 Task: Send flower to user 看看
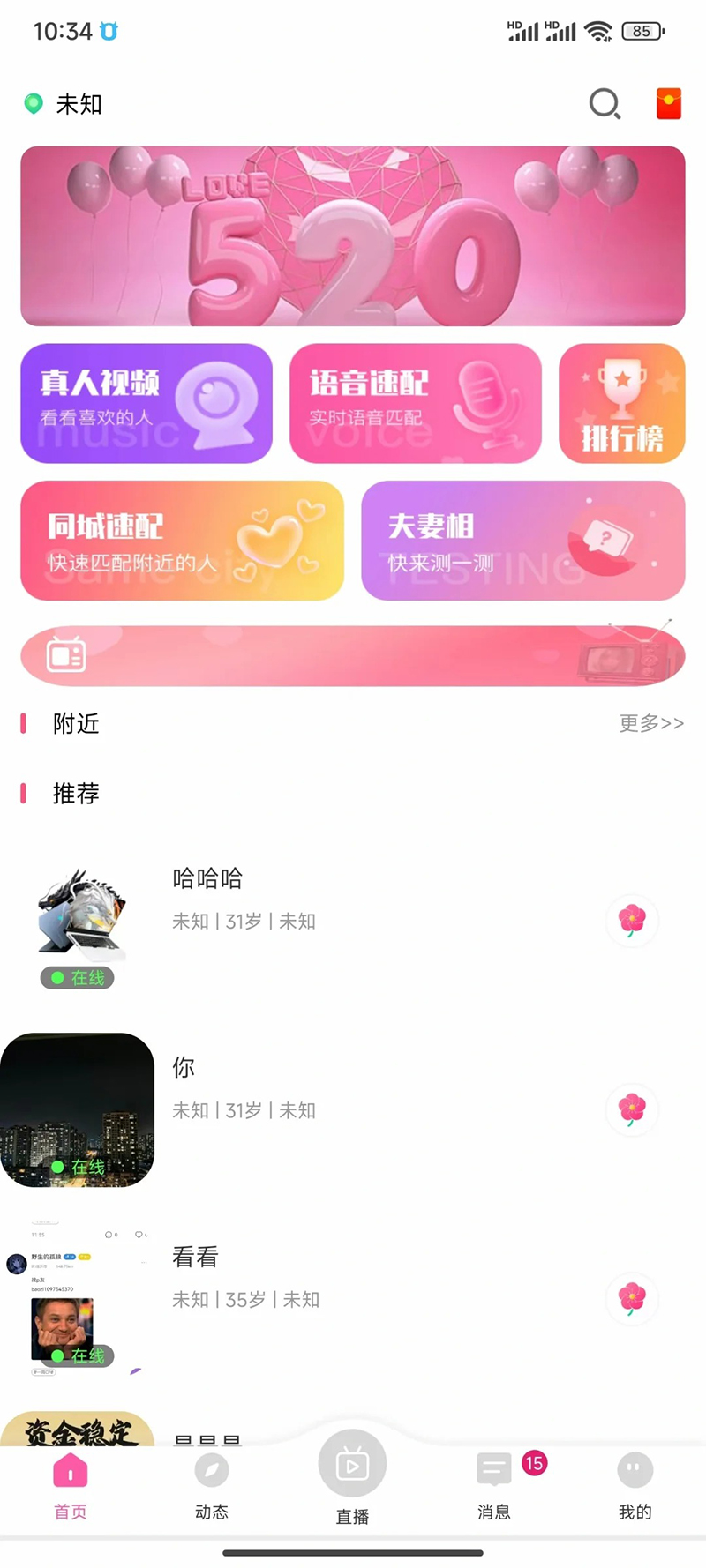tap(632, 1299)
